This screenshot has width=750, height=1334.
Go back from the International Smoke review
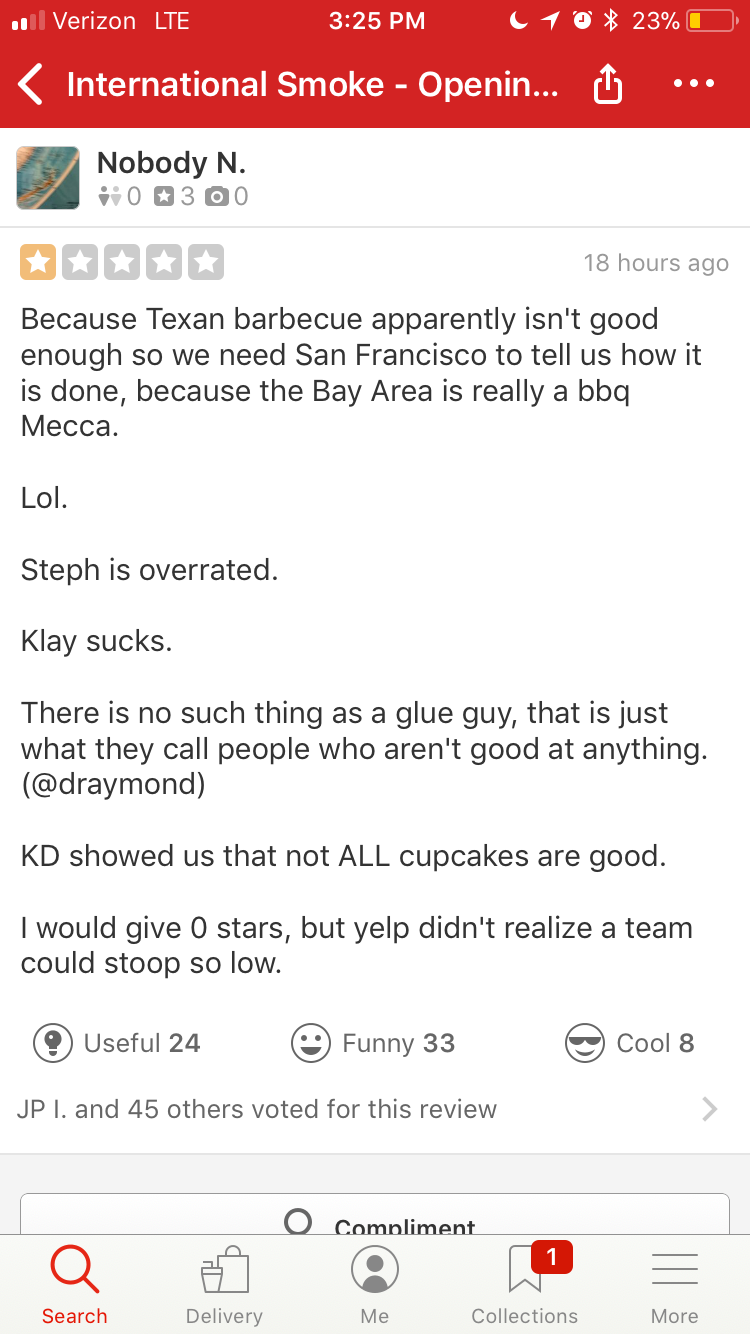pos(32,85)
